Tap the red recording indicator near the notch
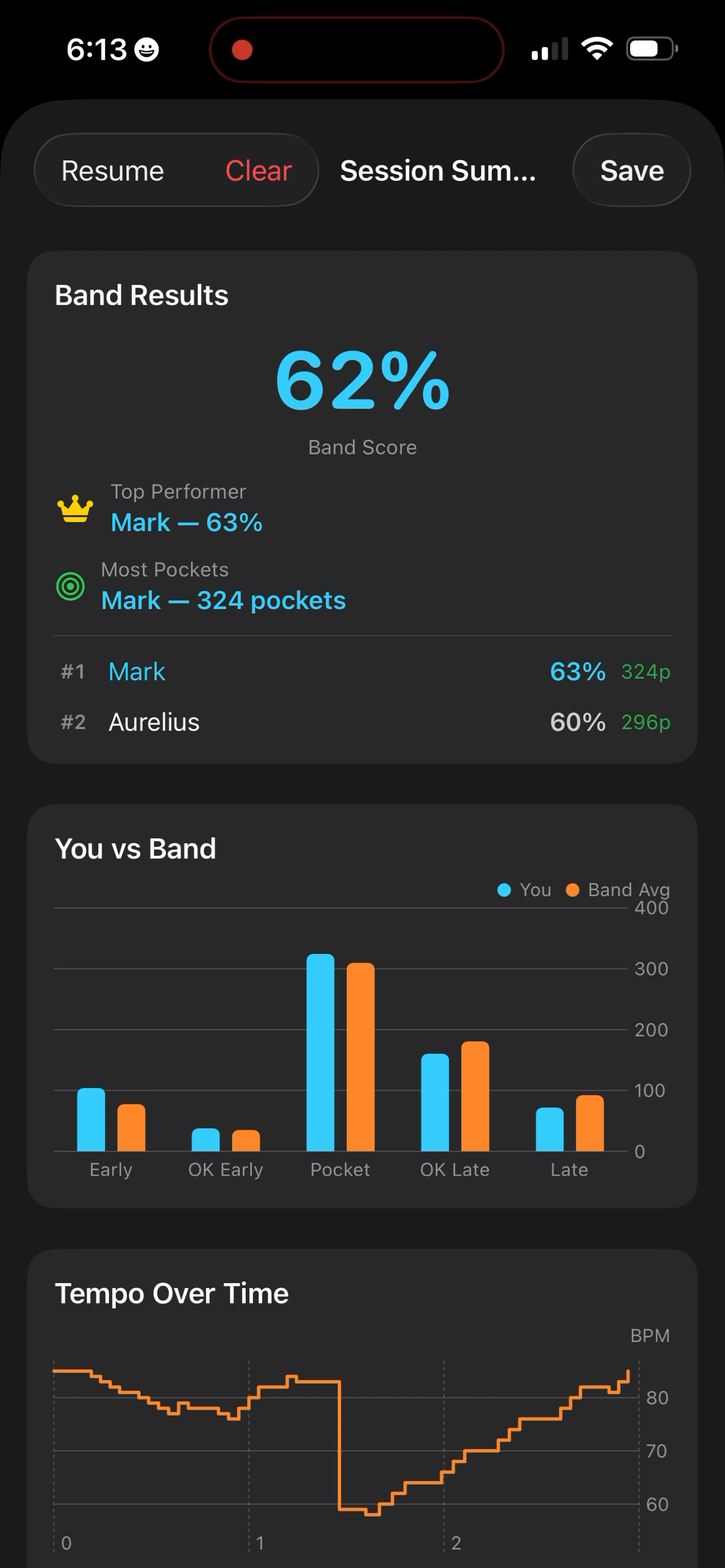 click(243, 50)
